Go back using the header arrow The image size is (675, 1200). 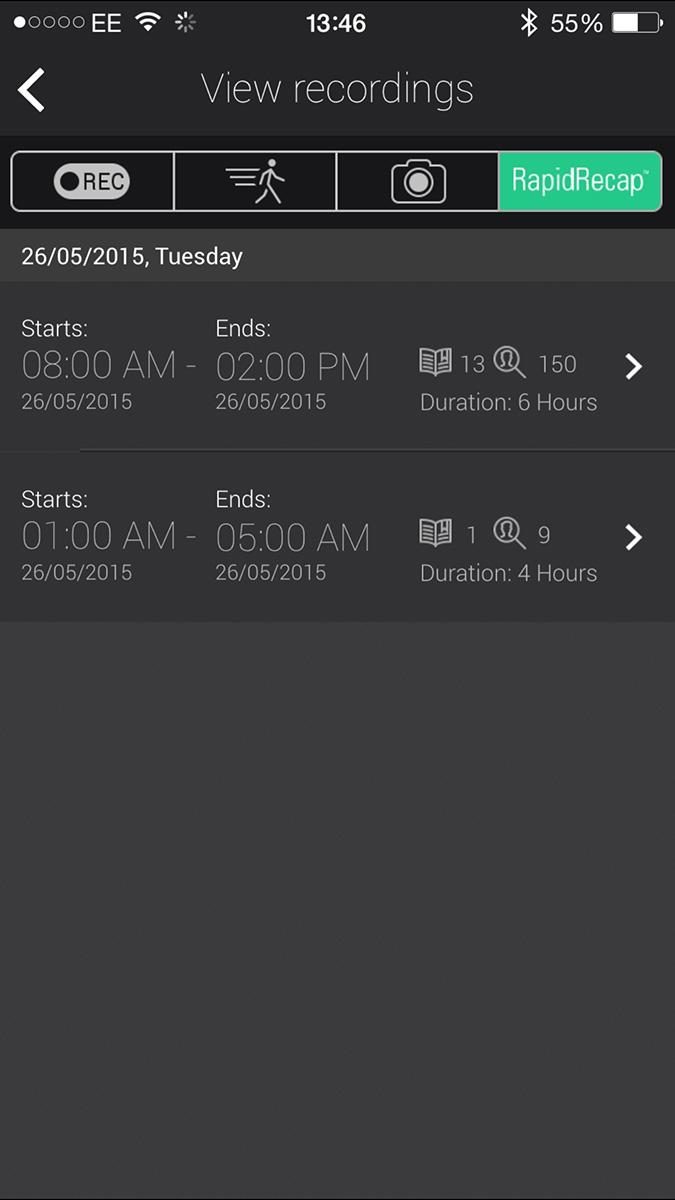[x=31, y=90]
